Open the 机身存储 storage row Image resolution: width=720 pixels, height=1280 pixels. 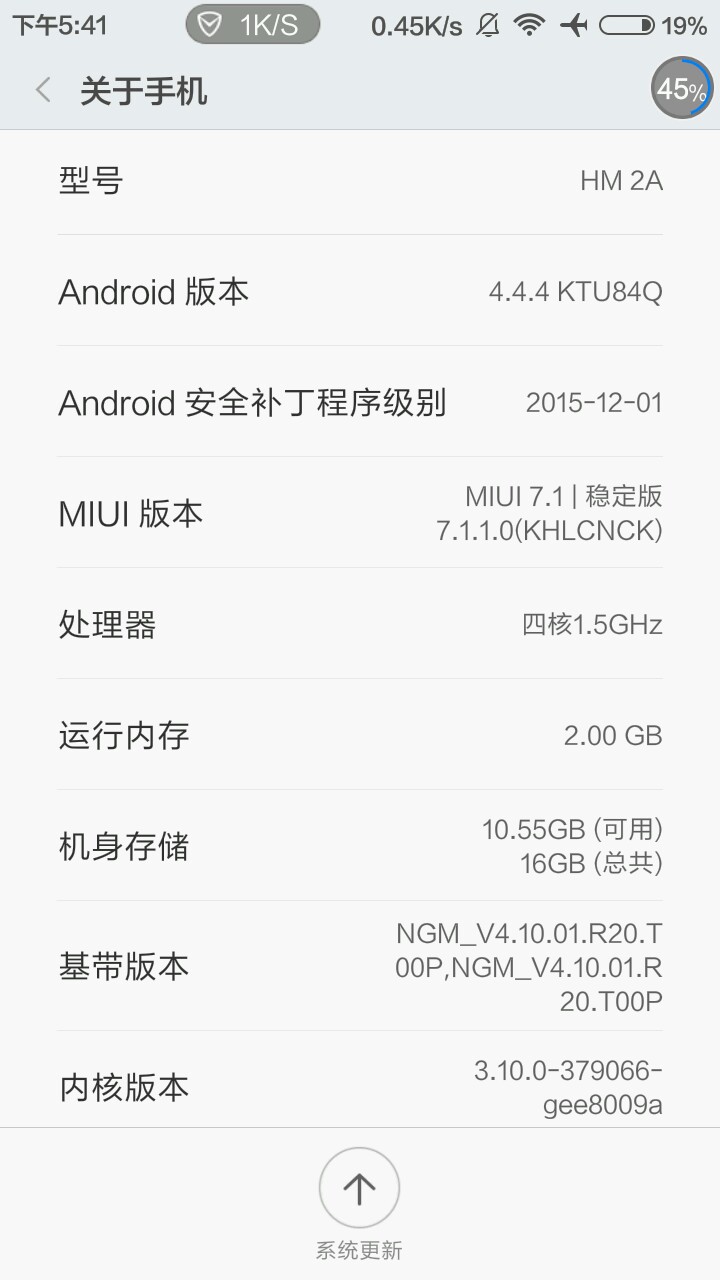360,846
